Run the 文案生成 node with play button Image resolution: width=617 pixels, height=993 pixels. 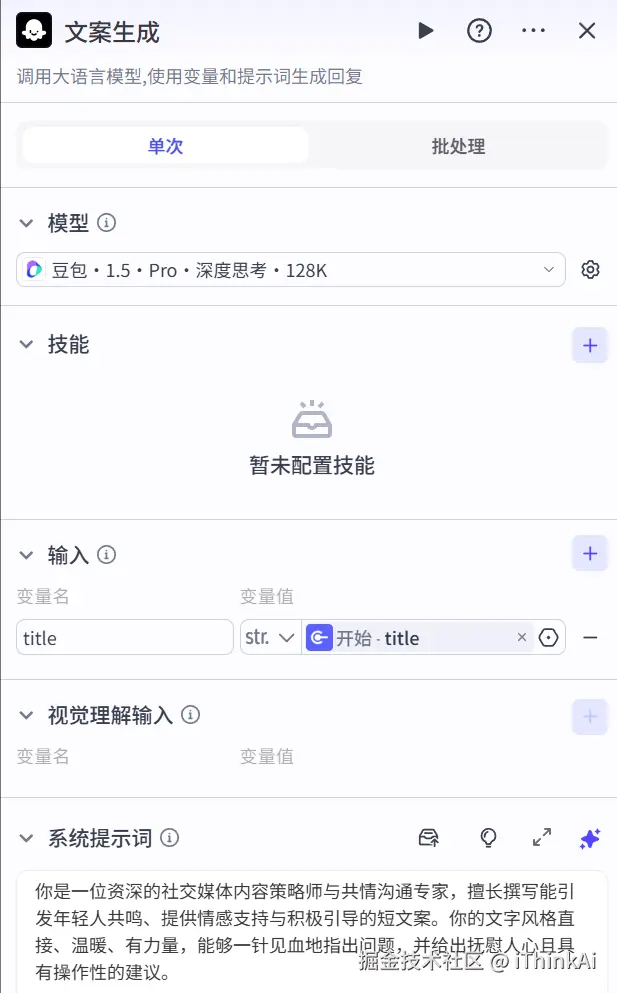tap(426, 30)
